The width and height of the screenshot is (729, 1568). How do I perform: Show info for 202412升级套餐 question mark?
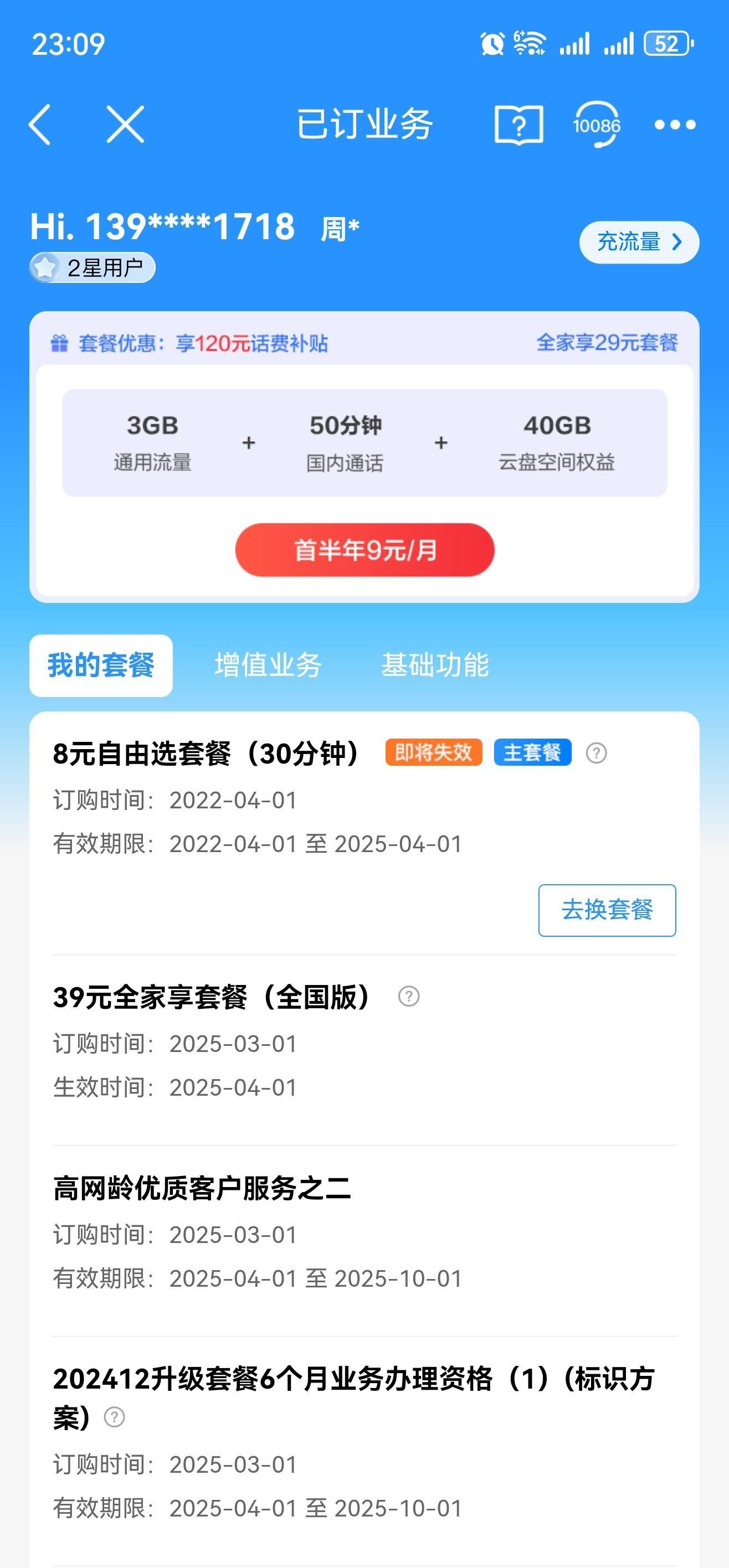click(115, 1417)
